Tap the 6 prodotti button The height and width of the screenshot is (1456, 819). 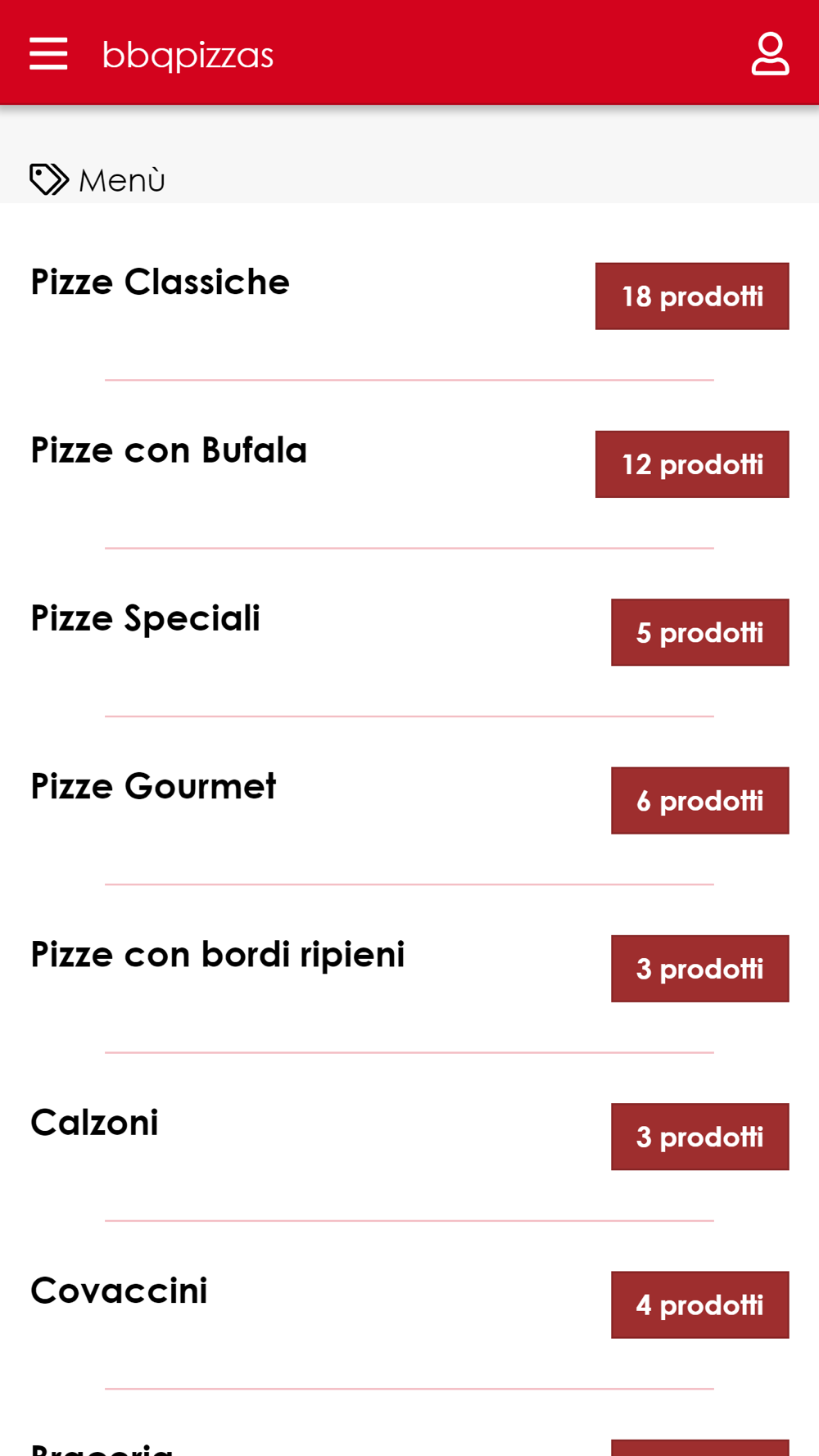[700, 801]
